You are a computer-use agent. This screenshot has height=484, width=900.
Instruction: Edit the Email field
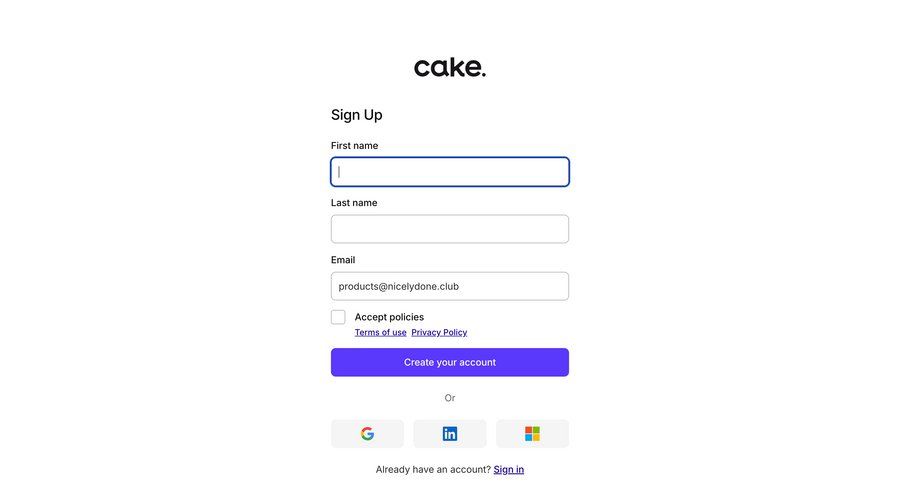[x=450, y=286]
